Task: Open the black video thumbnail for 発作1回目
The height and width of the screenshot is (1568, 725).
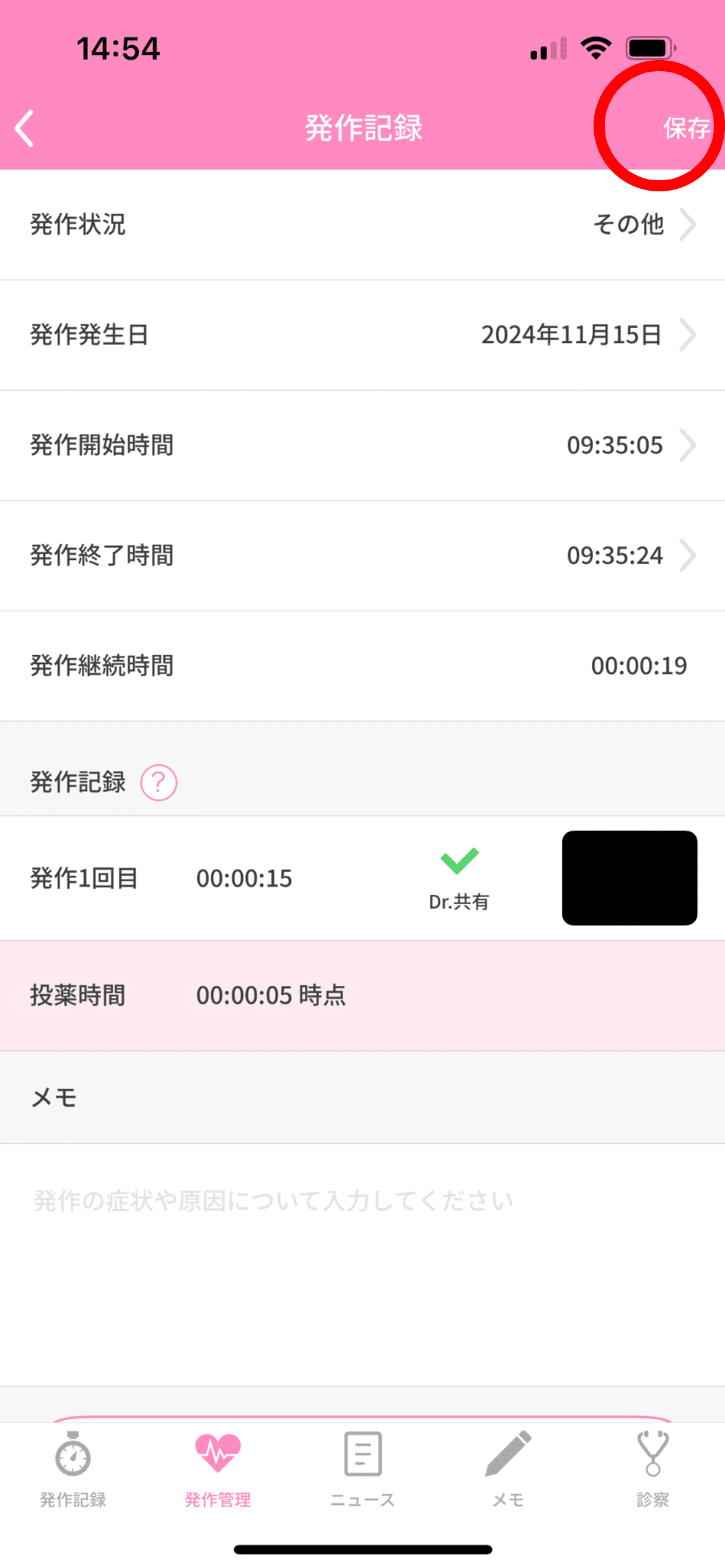Action: [629, 878]
